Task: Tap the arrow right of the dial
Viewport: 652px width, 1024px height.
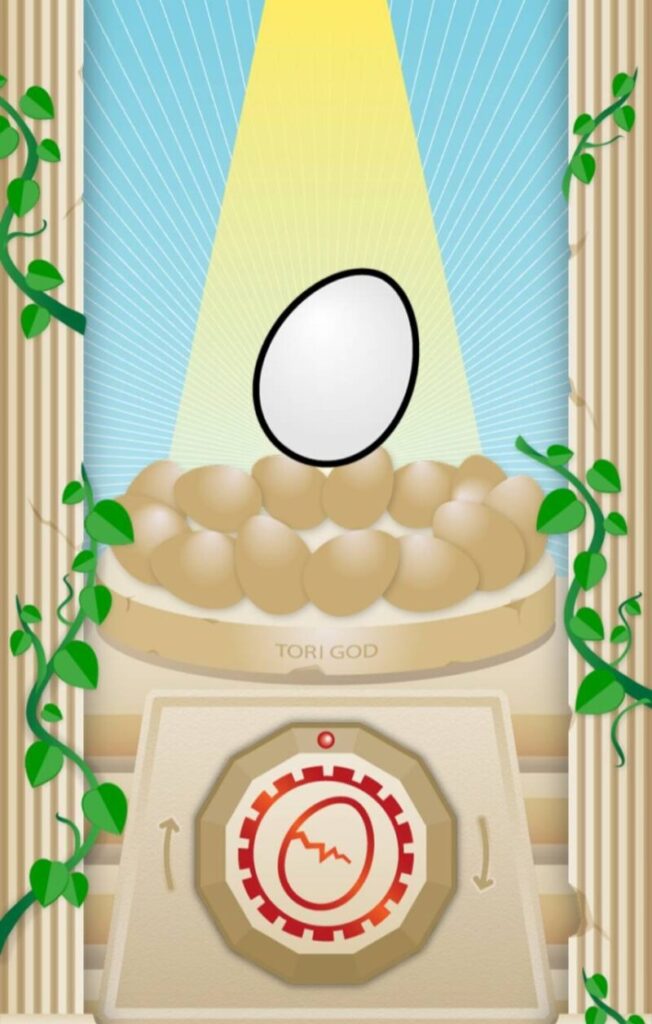Action: click(483, 852)
